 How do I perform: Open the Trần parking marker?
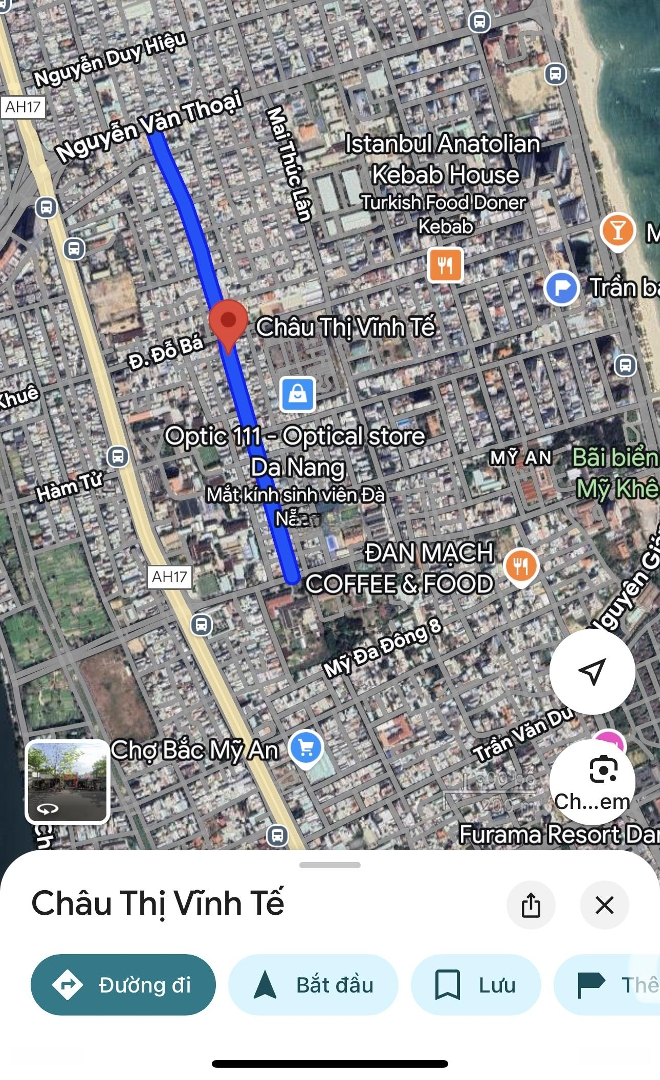(x=561, y=288)
